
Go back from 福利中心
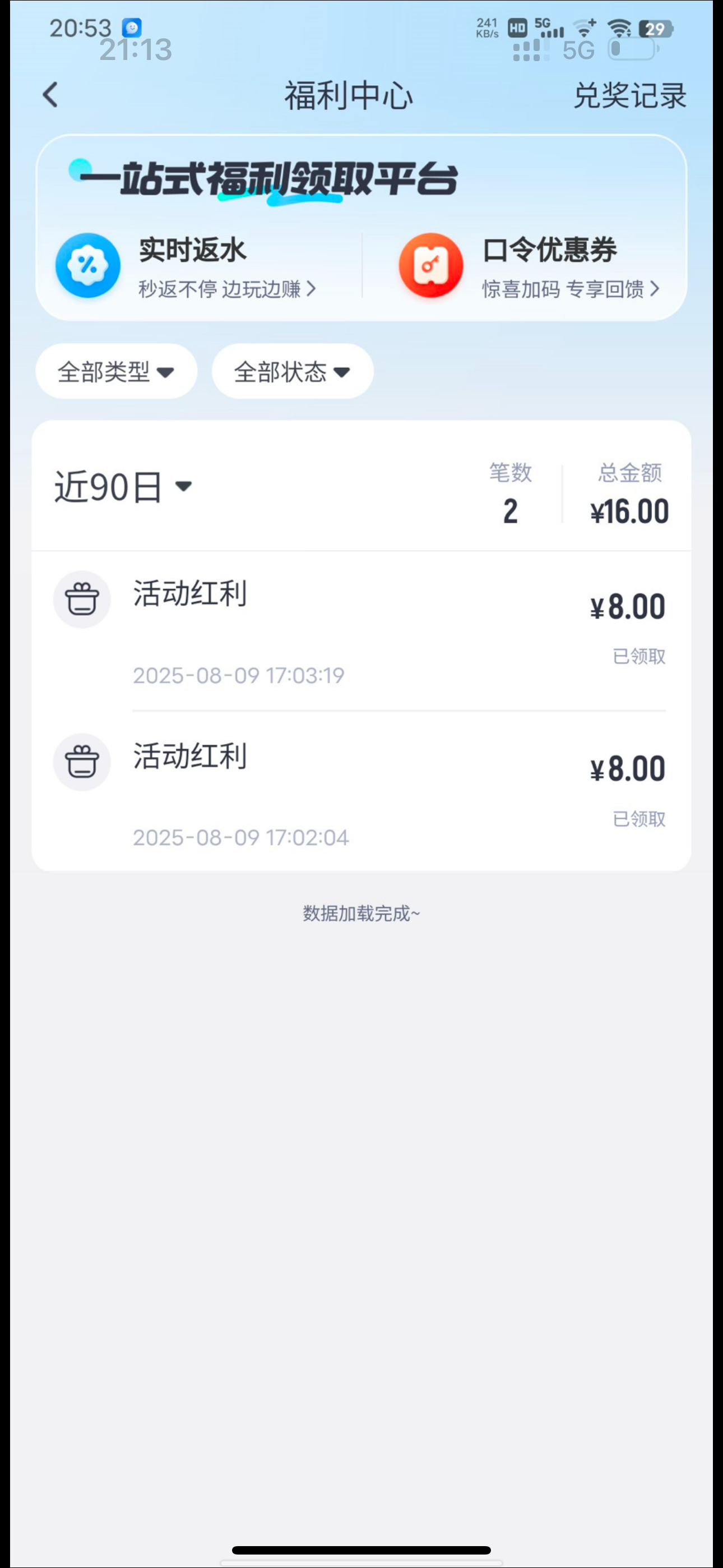(x=50, y=95)
